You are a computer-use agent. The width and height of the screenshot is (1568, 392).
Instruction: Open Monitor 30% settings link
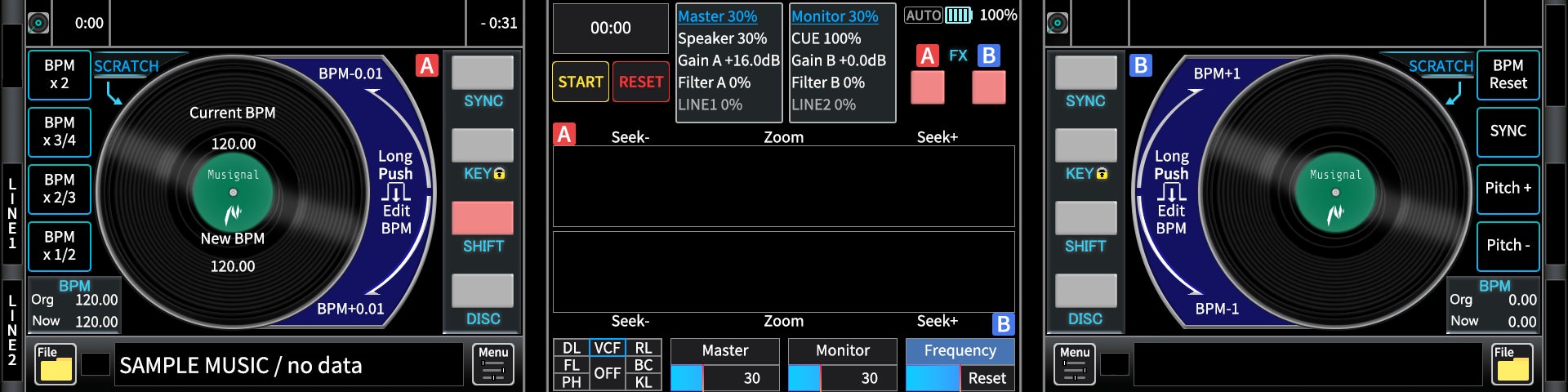(x=835, y=16)
